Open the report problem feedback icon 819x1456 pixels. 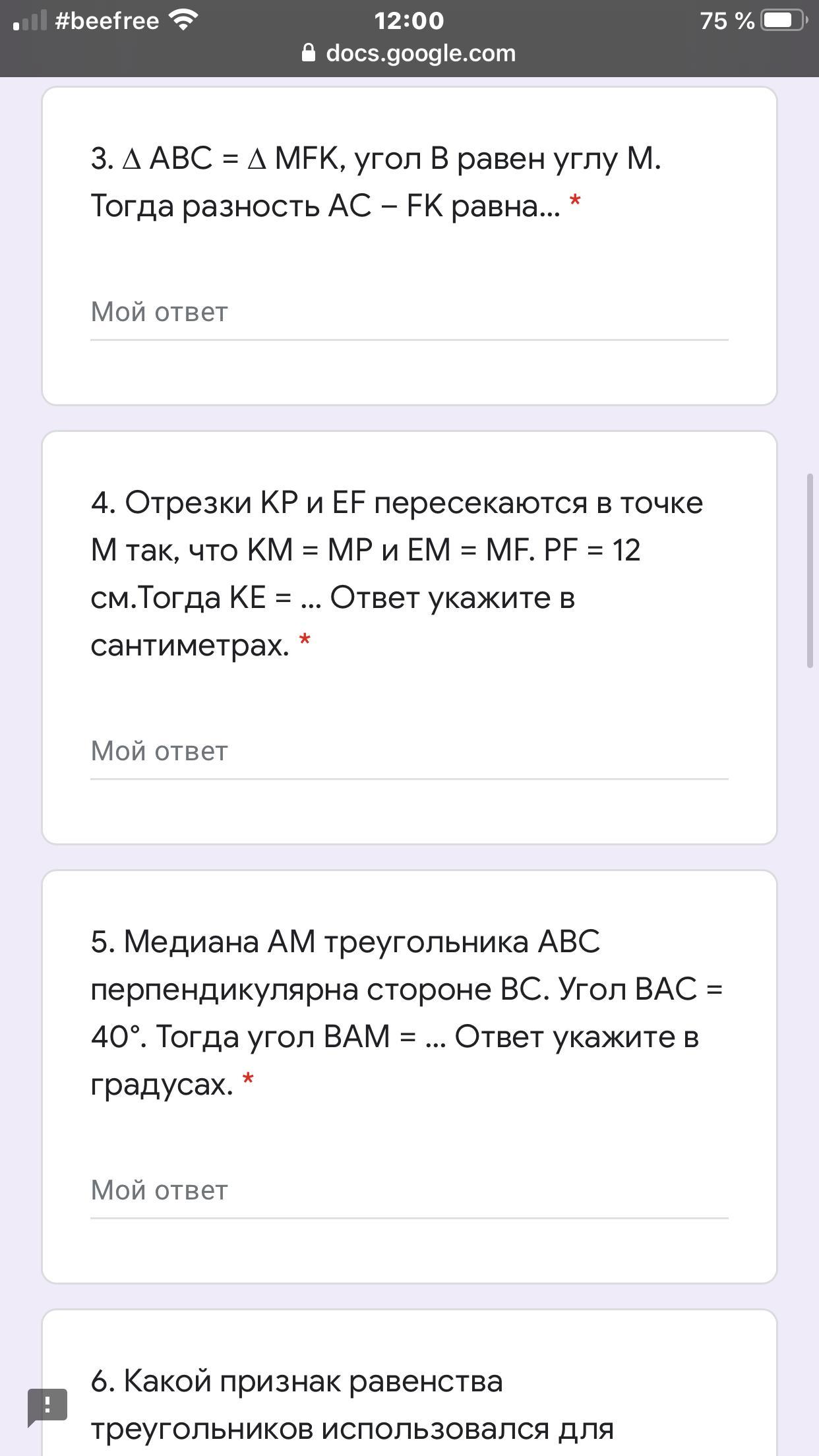click(x=47, y=1406)
